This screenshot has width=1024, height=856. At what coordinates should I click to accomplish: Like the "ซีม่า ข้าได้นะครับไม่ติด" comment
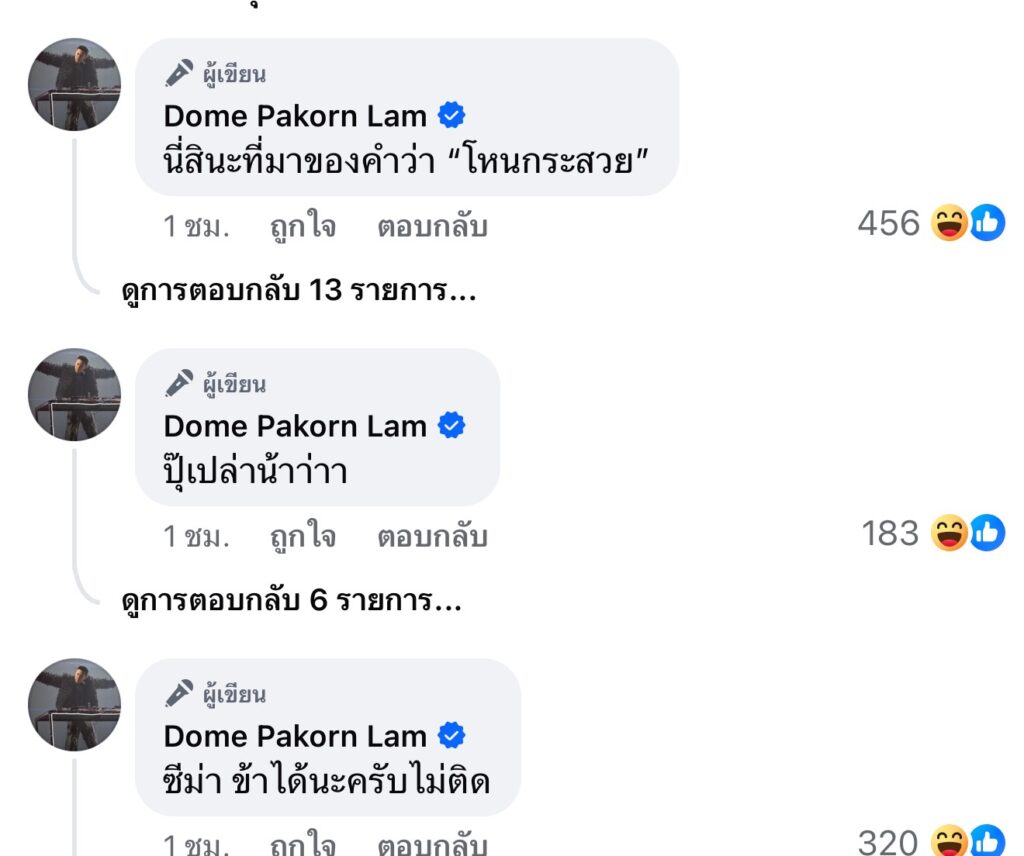pos(302,843)
